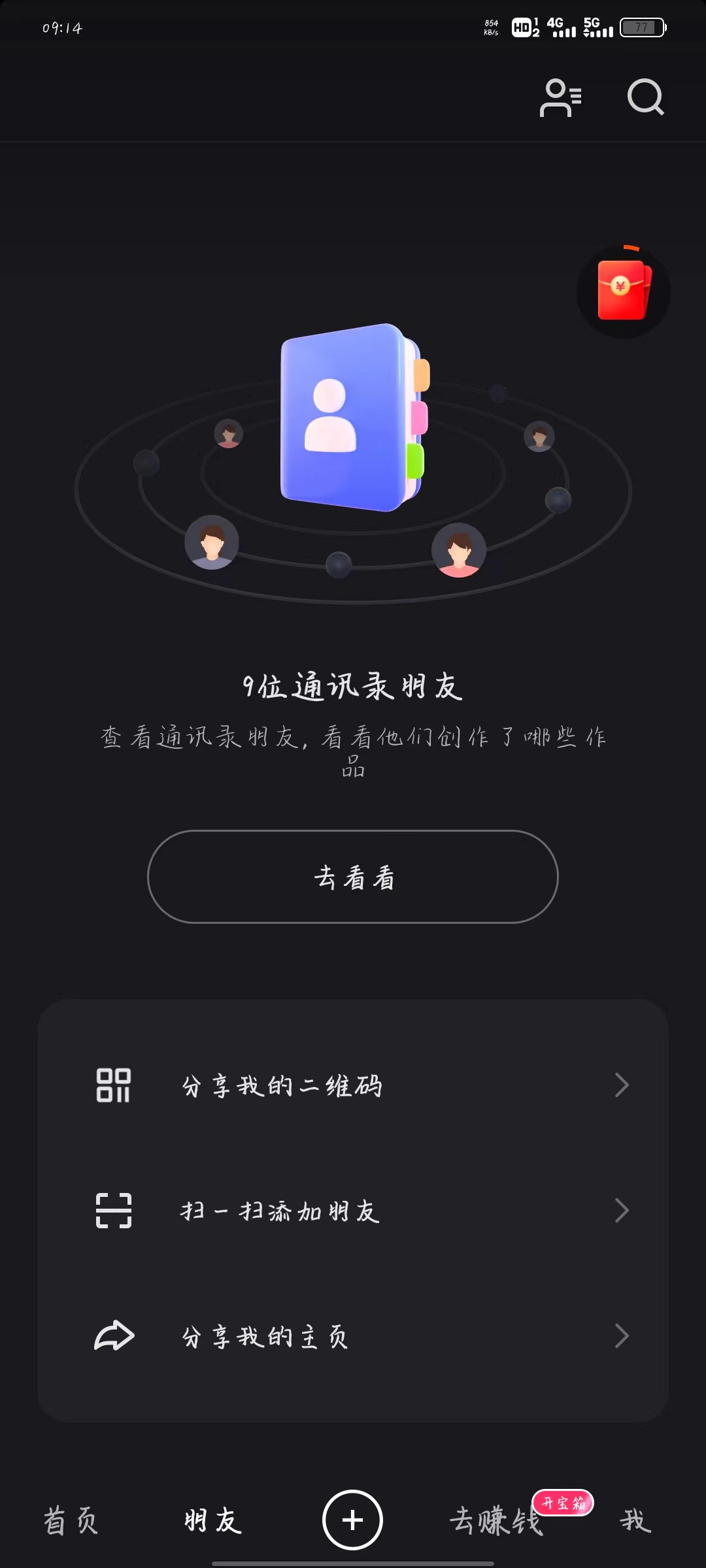Select the QR code icon beside 分享我的二维码
The image size is (706, 1568).
[x=114, y=1085]
